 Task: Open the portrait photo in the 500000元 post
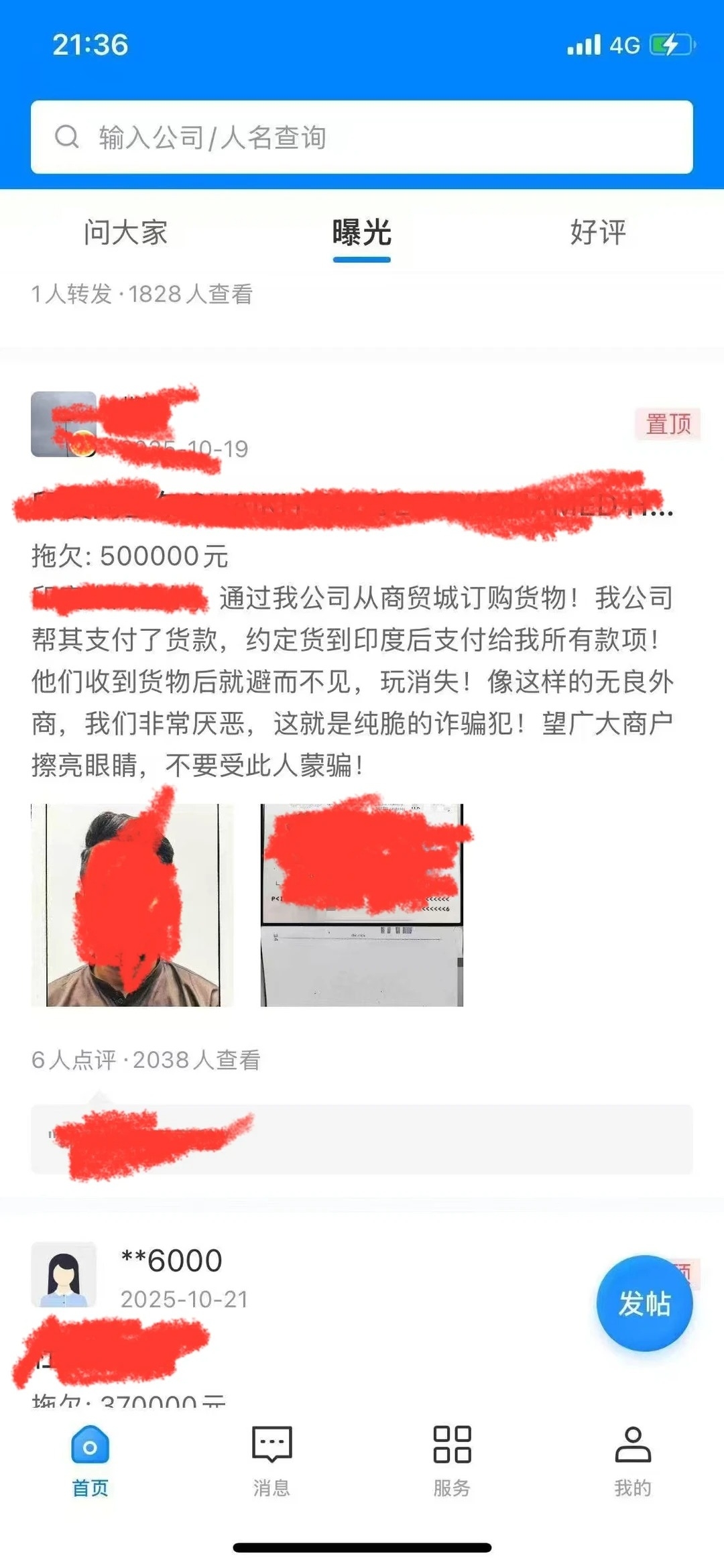[x=132, y=905]
